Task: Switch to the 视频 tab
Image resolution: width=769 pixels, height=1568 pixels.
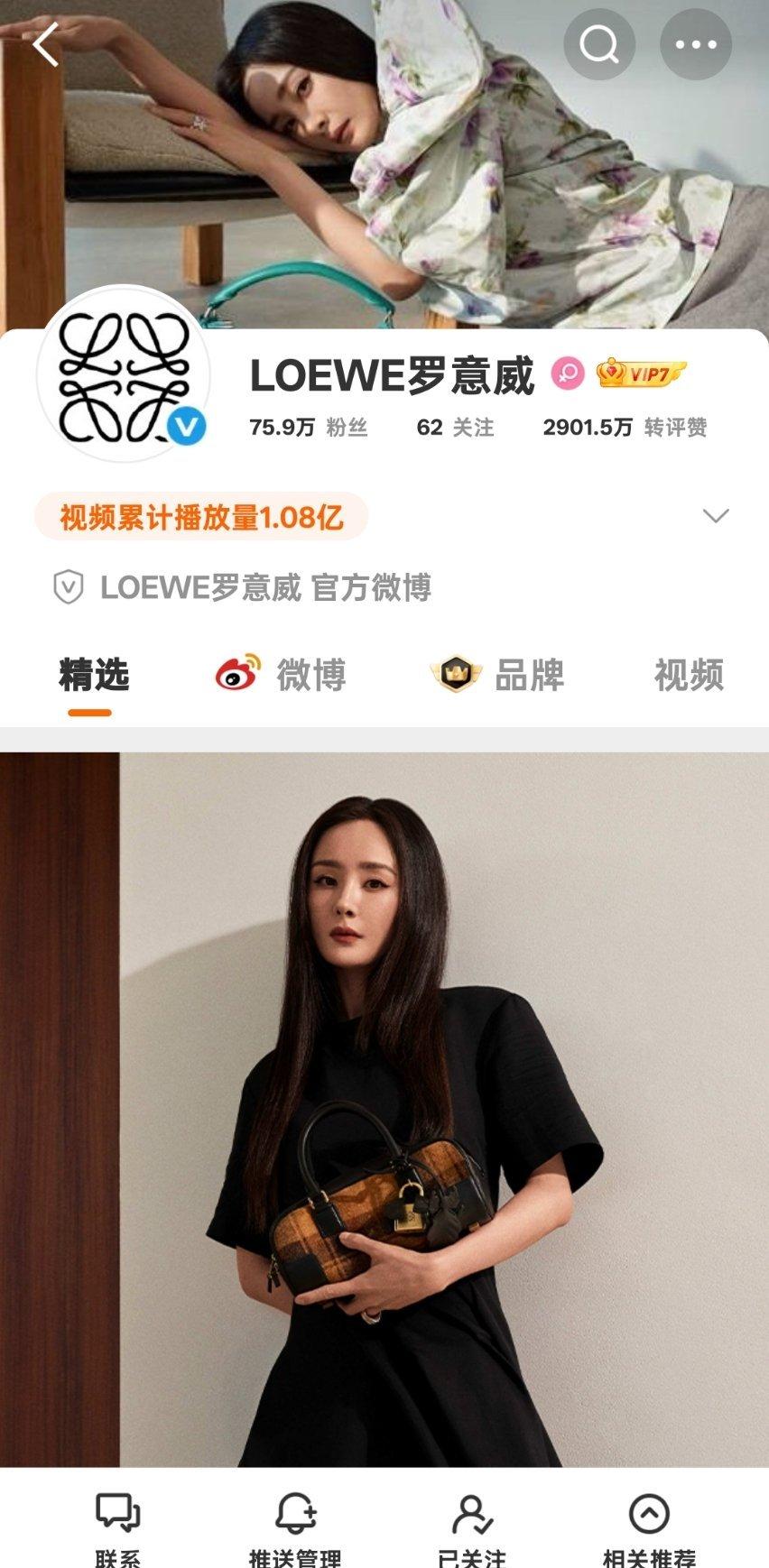Action: click(x=689, y=675)
